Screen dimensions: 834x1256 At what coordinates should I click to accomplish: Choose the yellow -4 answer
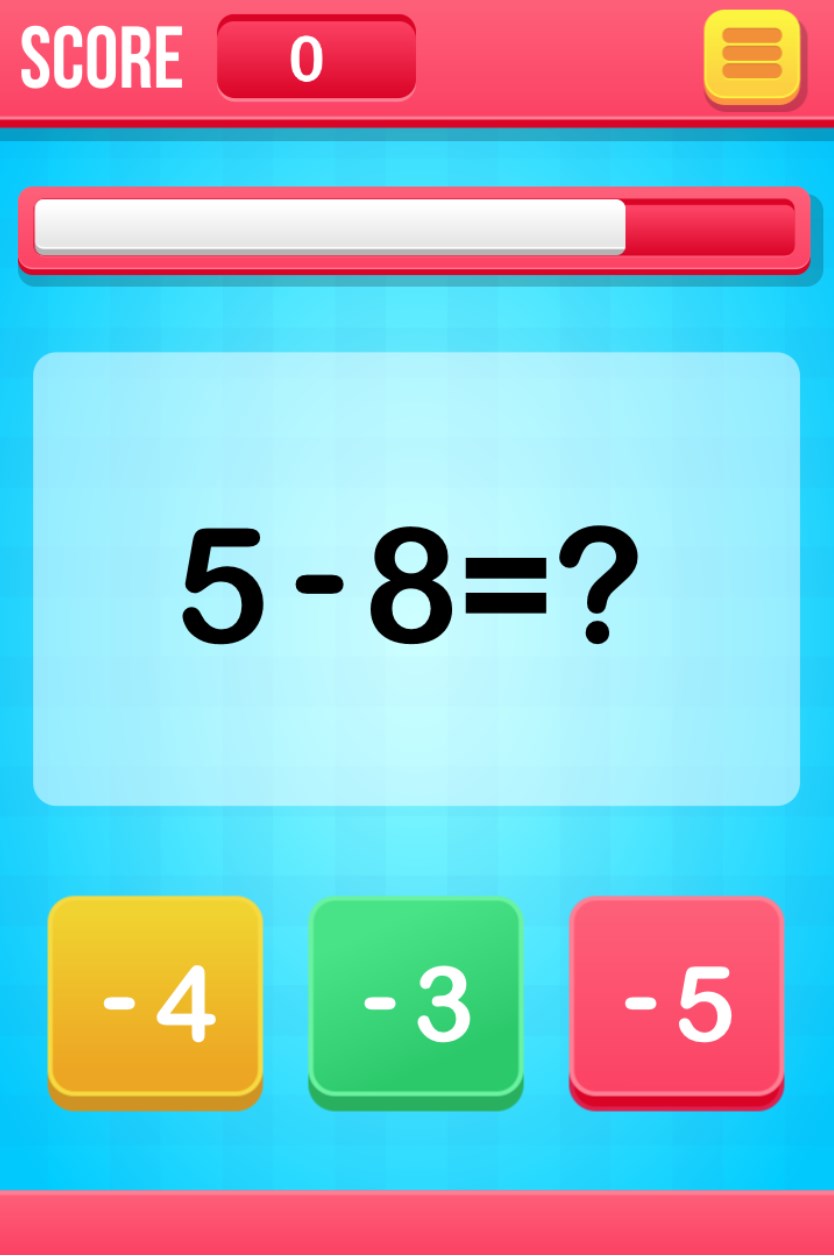pos(155,999)
